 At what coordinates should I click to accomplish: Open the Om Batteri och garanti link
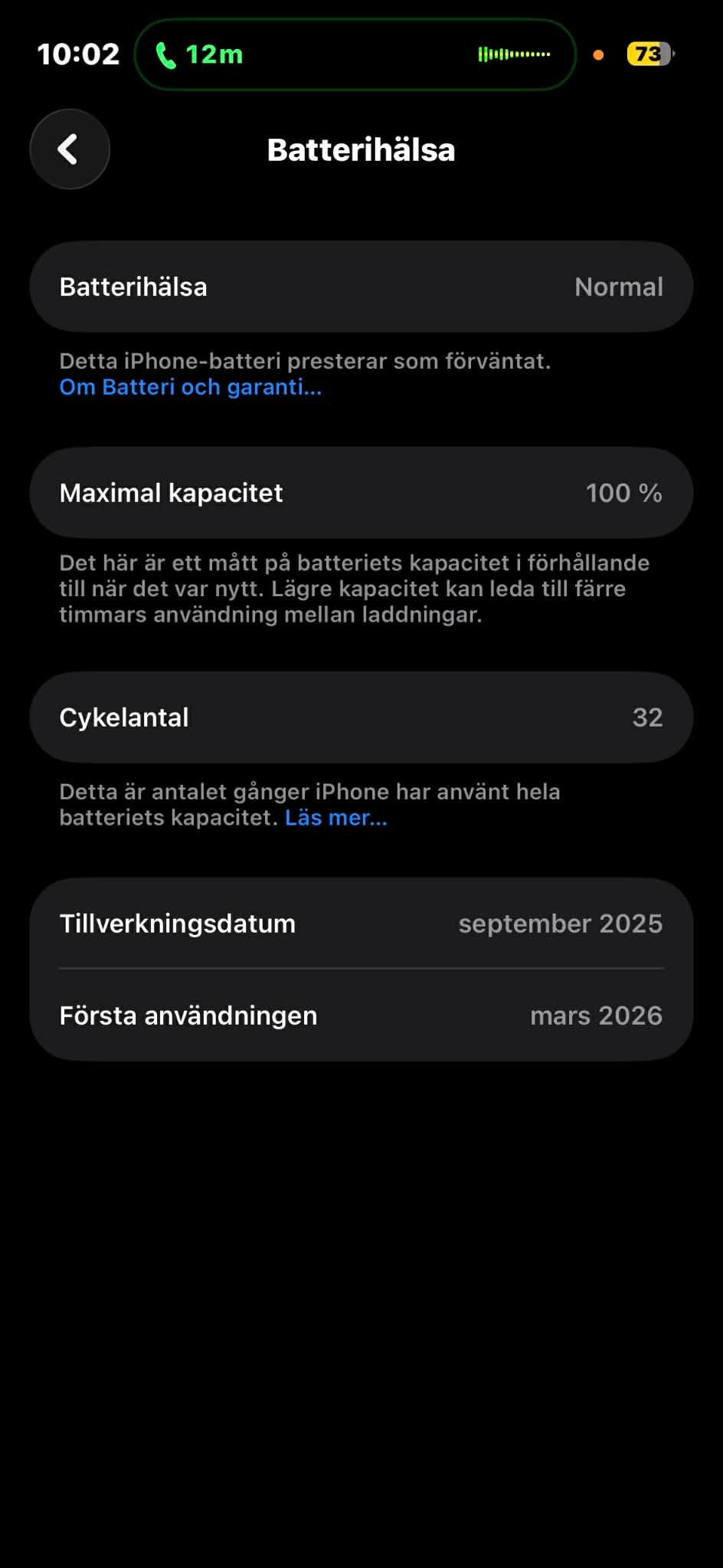190,387
